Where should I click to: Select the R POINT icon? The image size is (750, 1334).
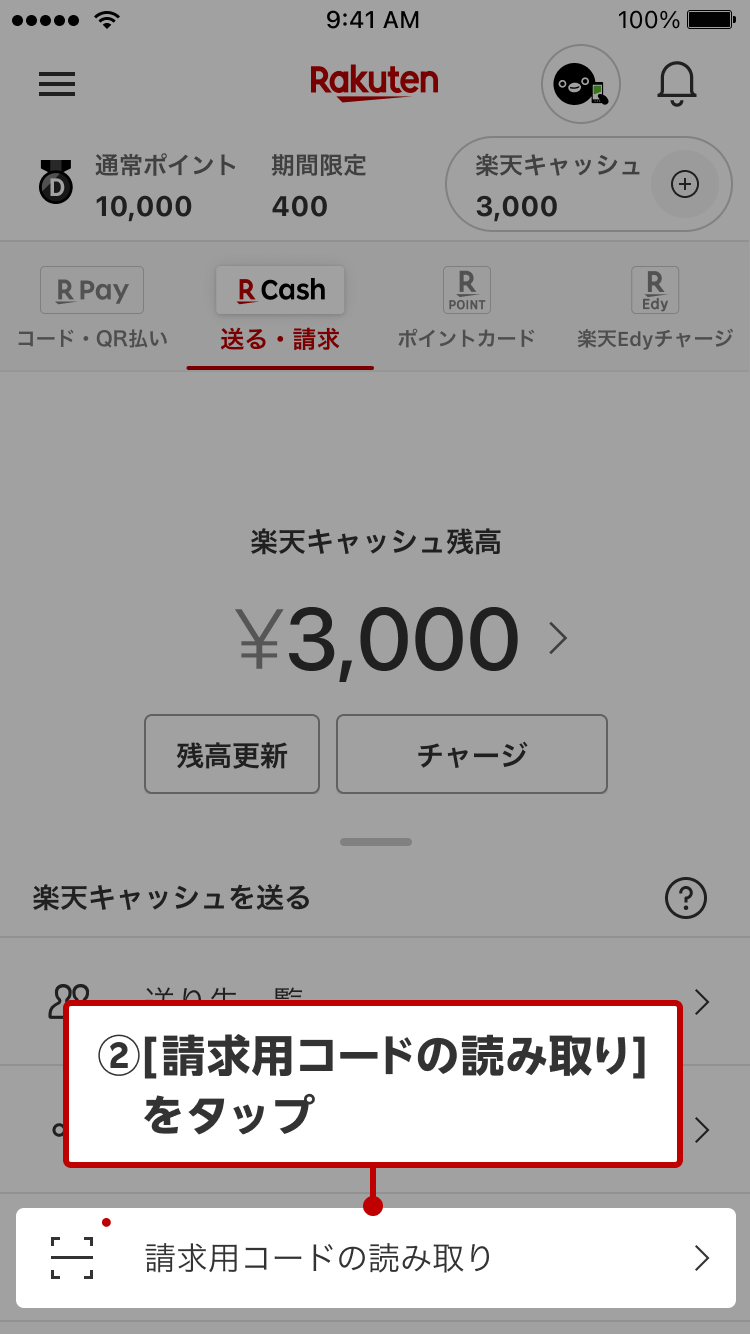[x=465, y=290]
